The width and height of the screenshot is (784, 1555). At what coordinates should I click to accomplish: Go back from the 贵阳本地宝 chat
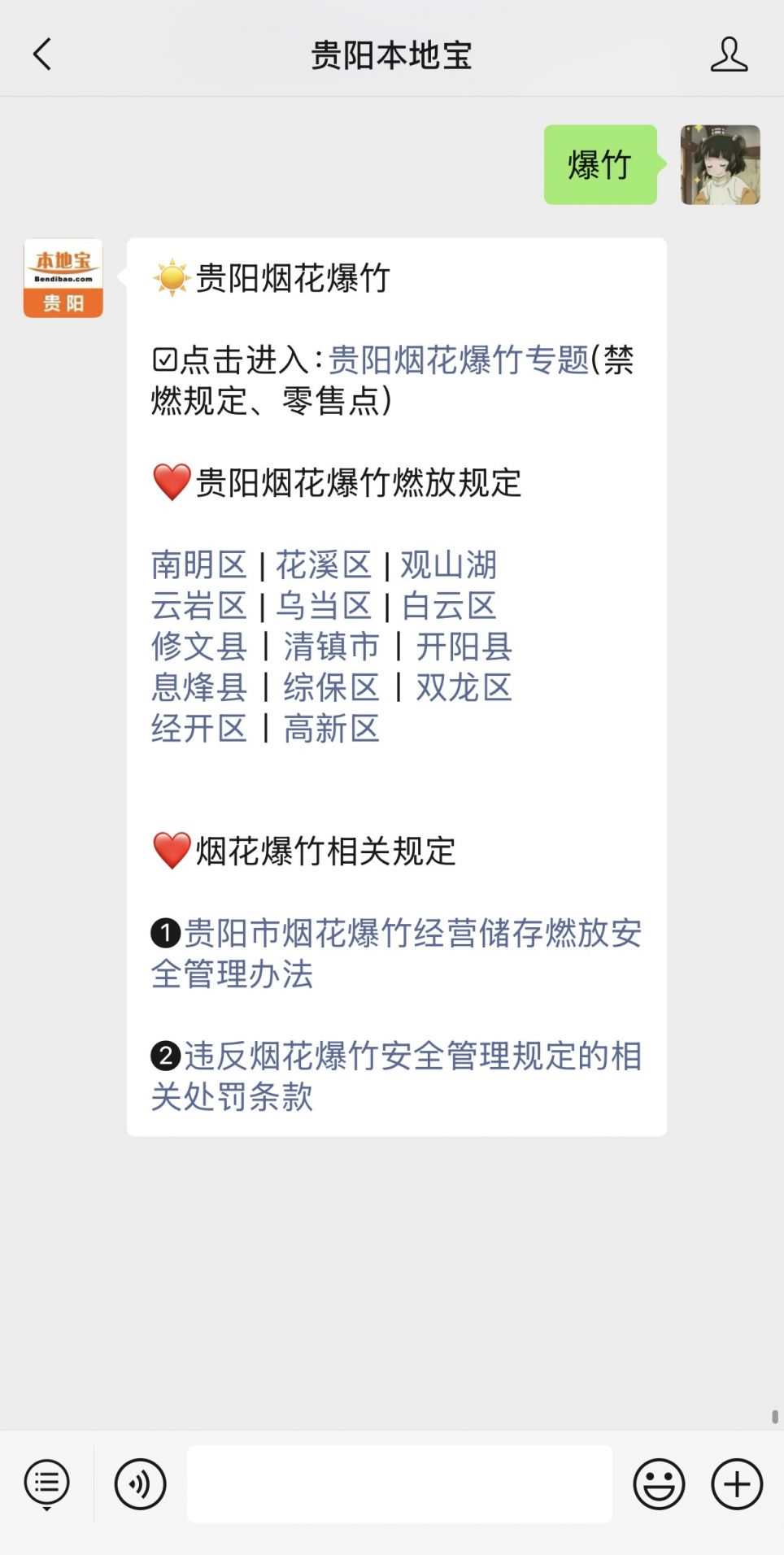coord(42,54)
